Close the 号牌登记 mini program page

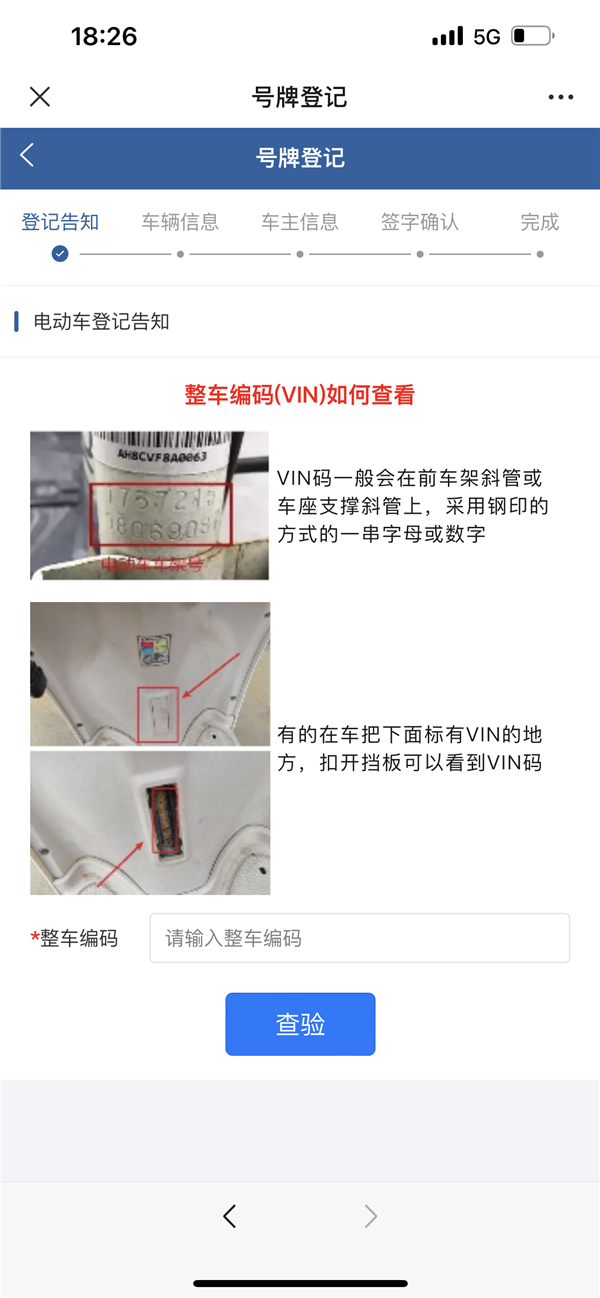(40, 97)
